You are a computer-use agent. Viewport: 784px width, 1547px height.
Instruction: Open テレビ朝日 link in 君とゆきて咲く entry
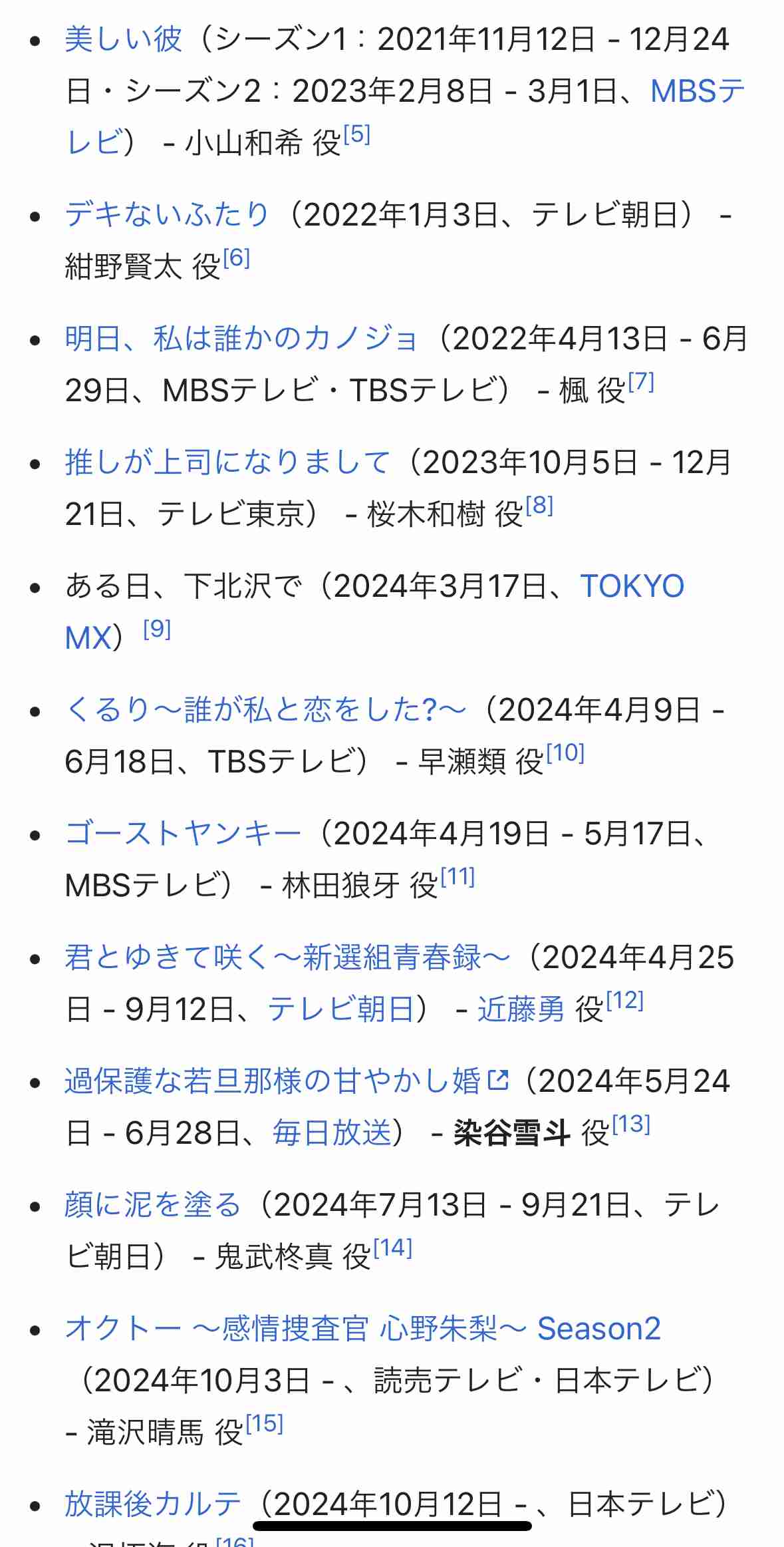pos(341,1009)
